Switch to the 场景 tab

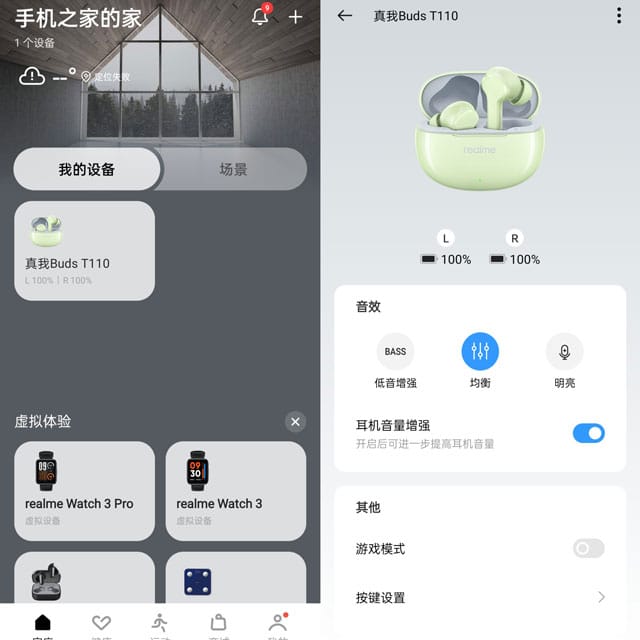coord(233,169)
